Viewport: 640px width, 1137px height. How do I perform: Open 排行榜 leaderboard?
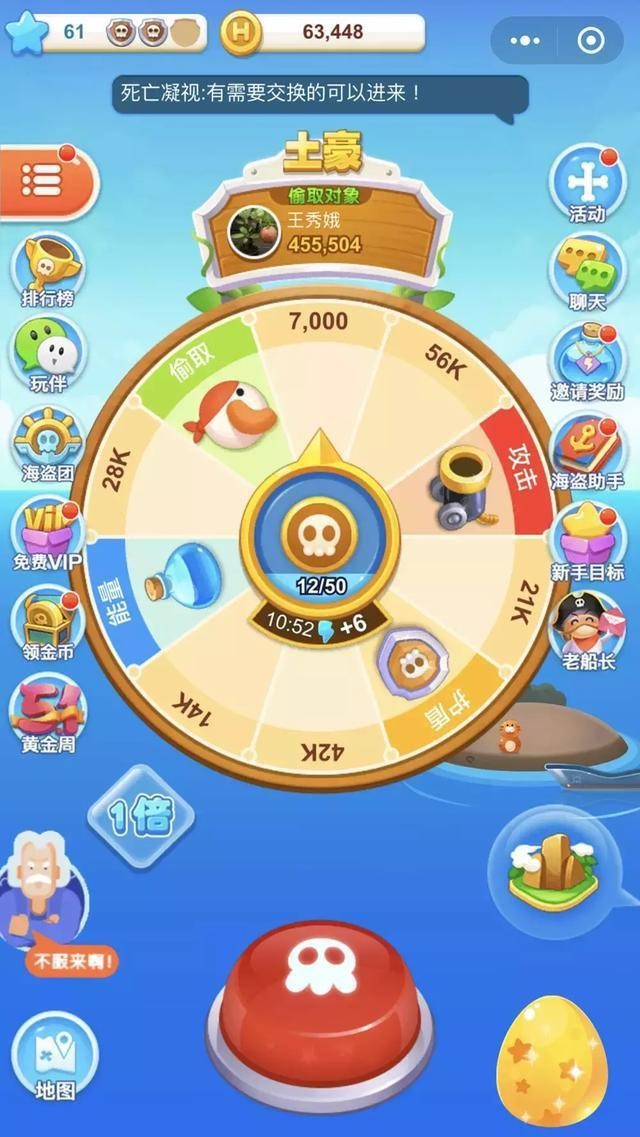(47, 266)
